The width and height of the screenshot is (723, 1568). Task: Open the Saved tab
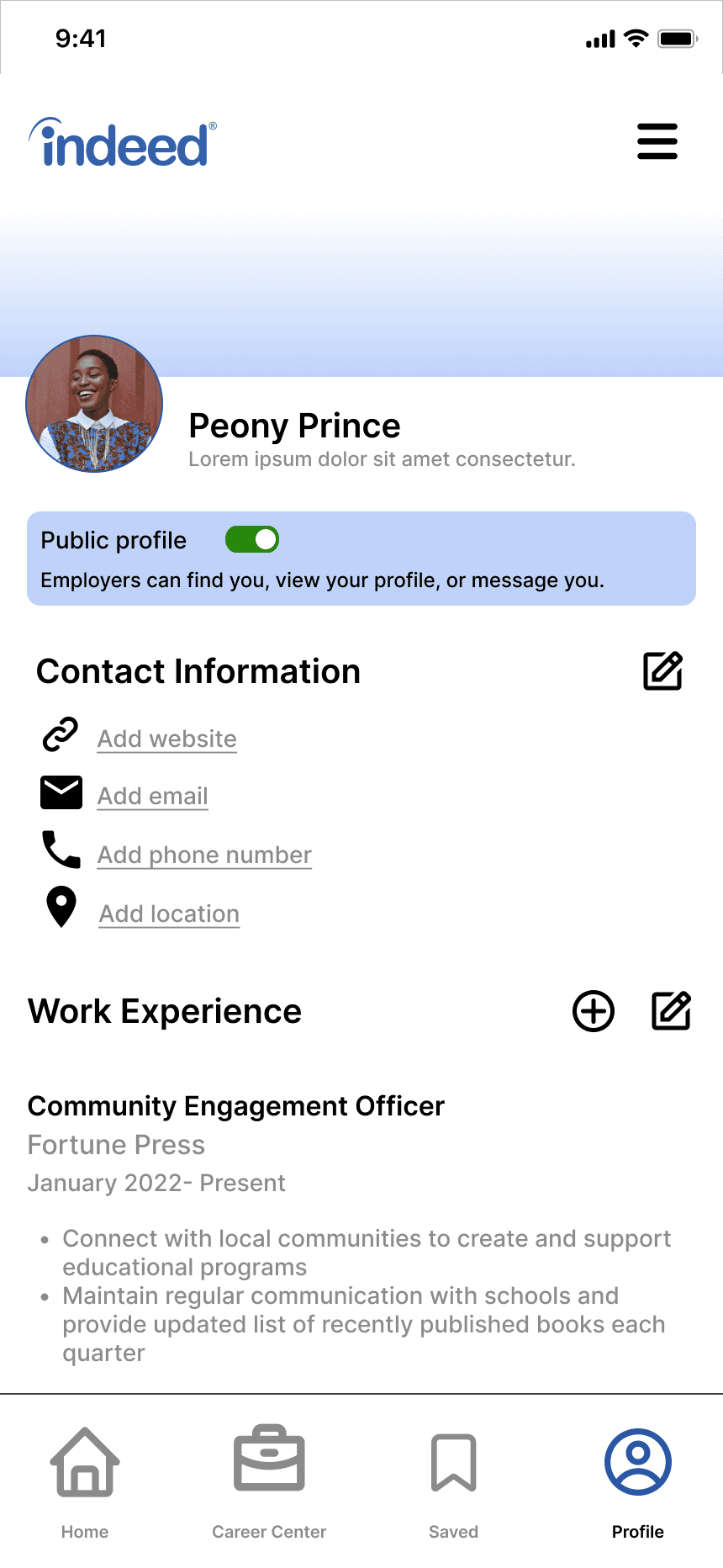(x=453, y=1481)
